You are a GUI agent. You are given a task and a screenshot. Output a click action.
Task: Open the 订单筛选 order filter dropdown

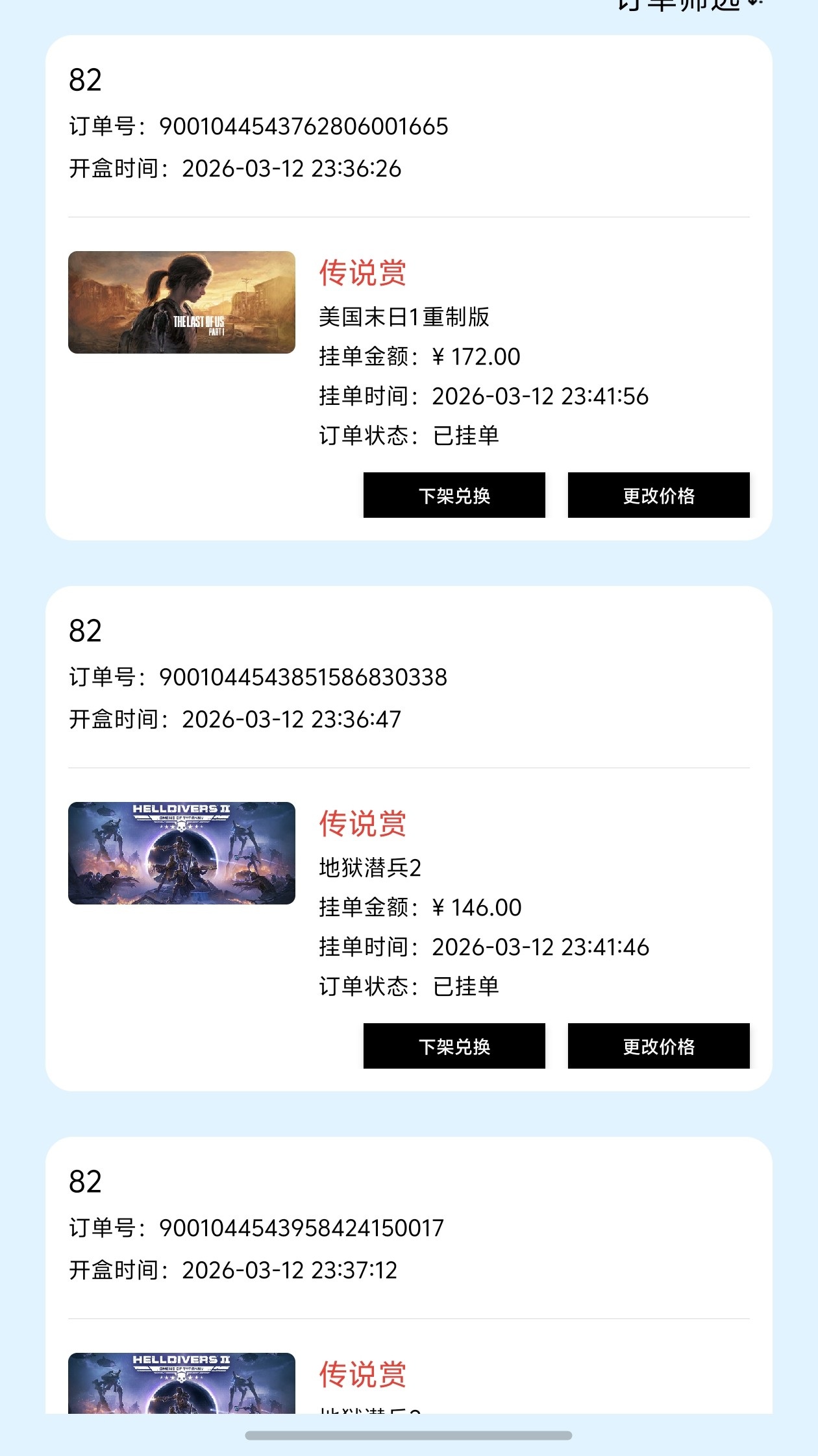coord(688,5)
